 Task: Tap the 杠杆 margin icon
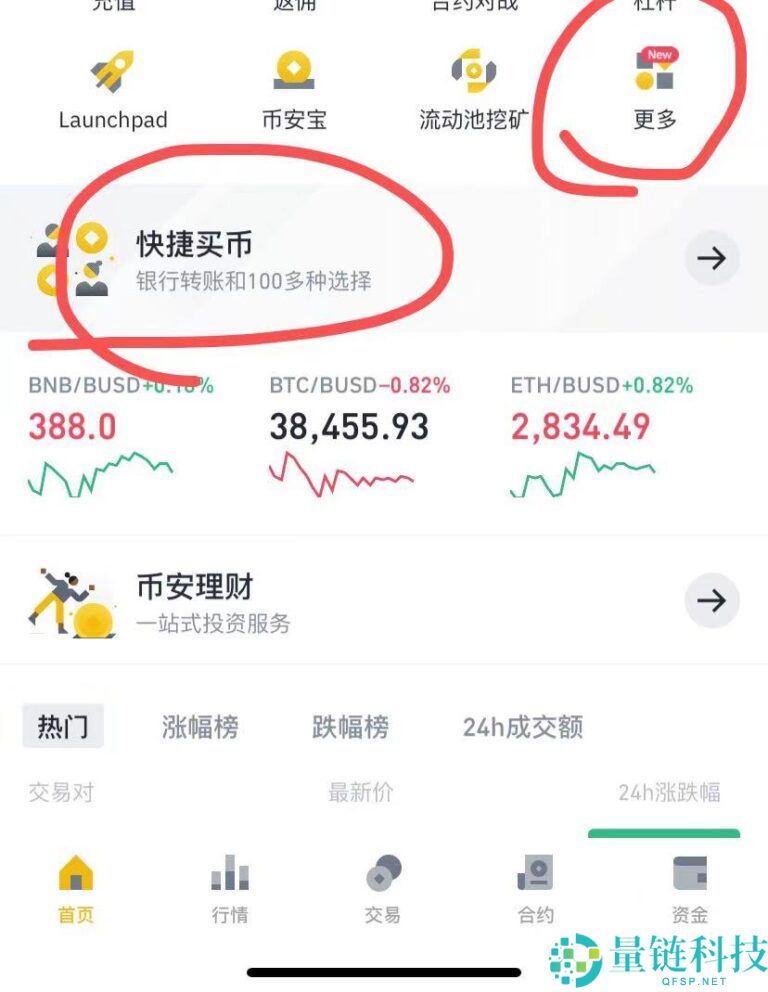654,5
